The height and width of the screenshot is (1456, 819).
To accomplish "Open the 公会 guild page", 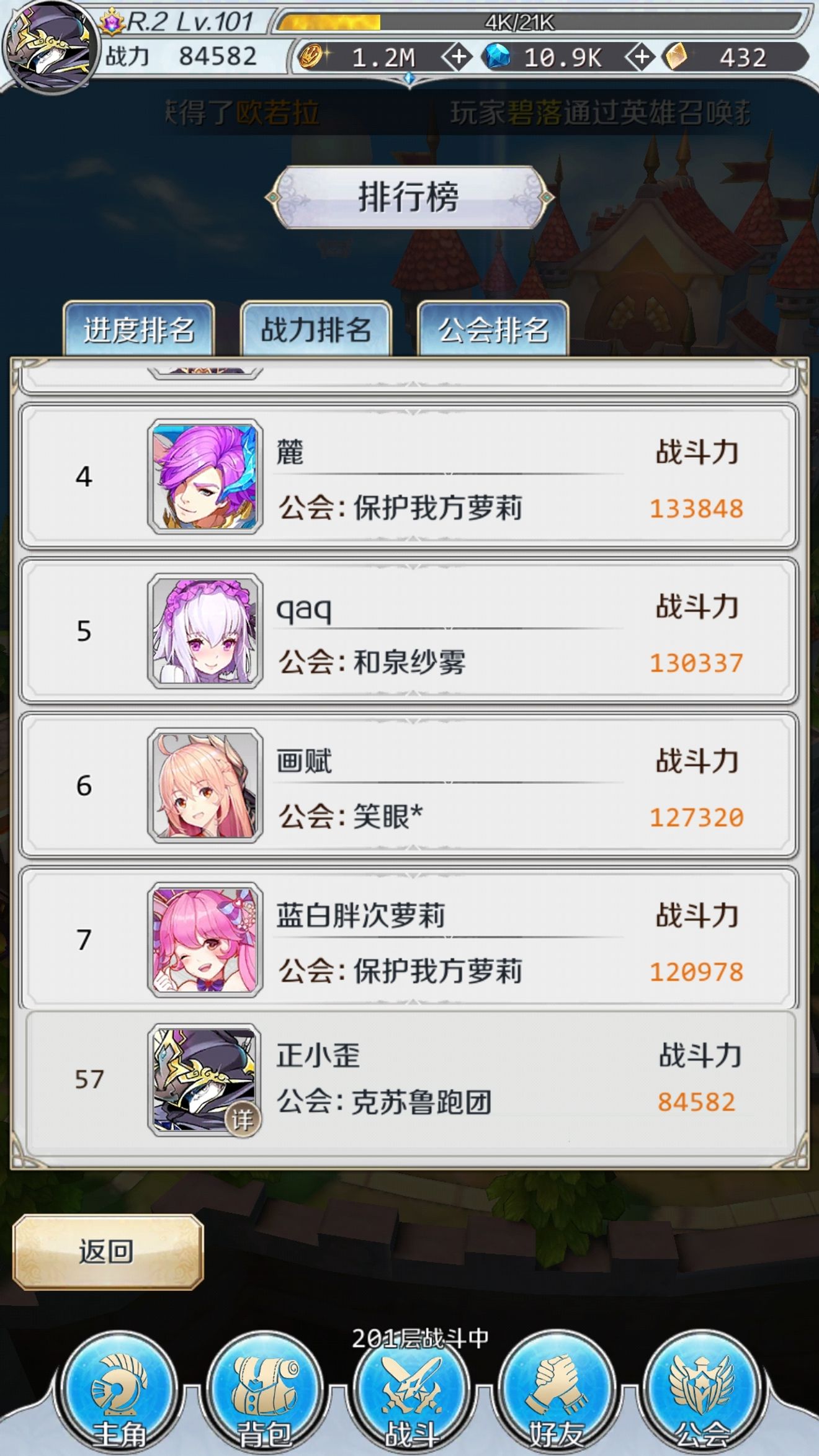I will point(702,1396).
